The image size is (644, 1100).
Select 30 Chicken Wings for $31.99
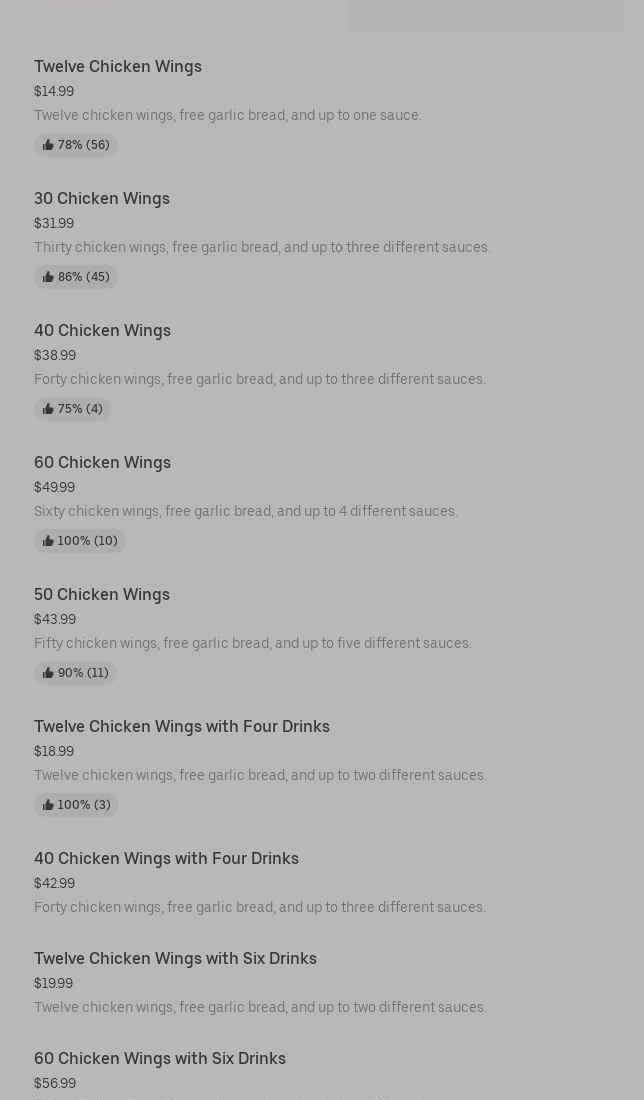point(102,199)
